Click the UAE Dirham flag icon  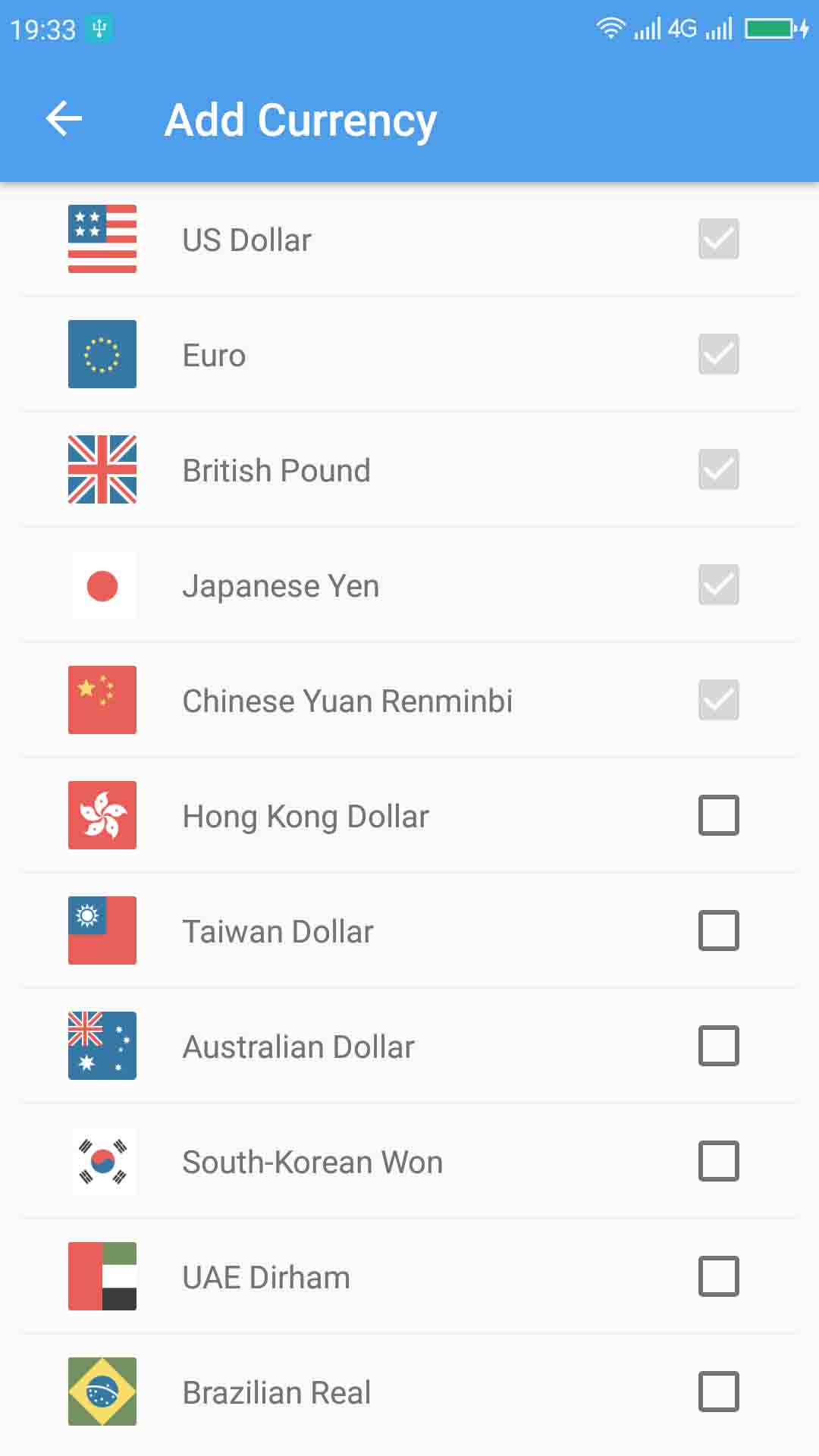point(102,1276)
